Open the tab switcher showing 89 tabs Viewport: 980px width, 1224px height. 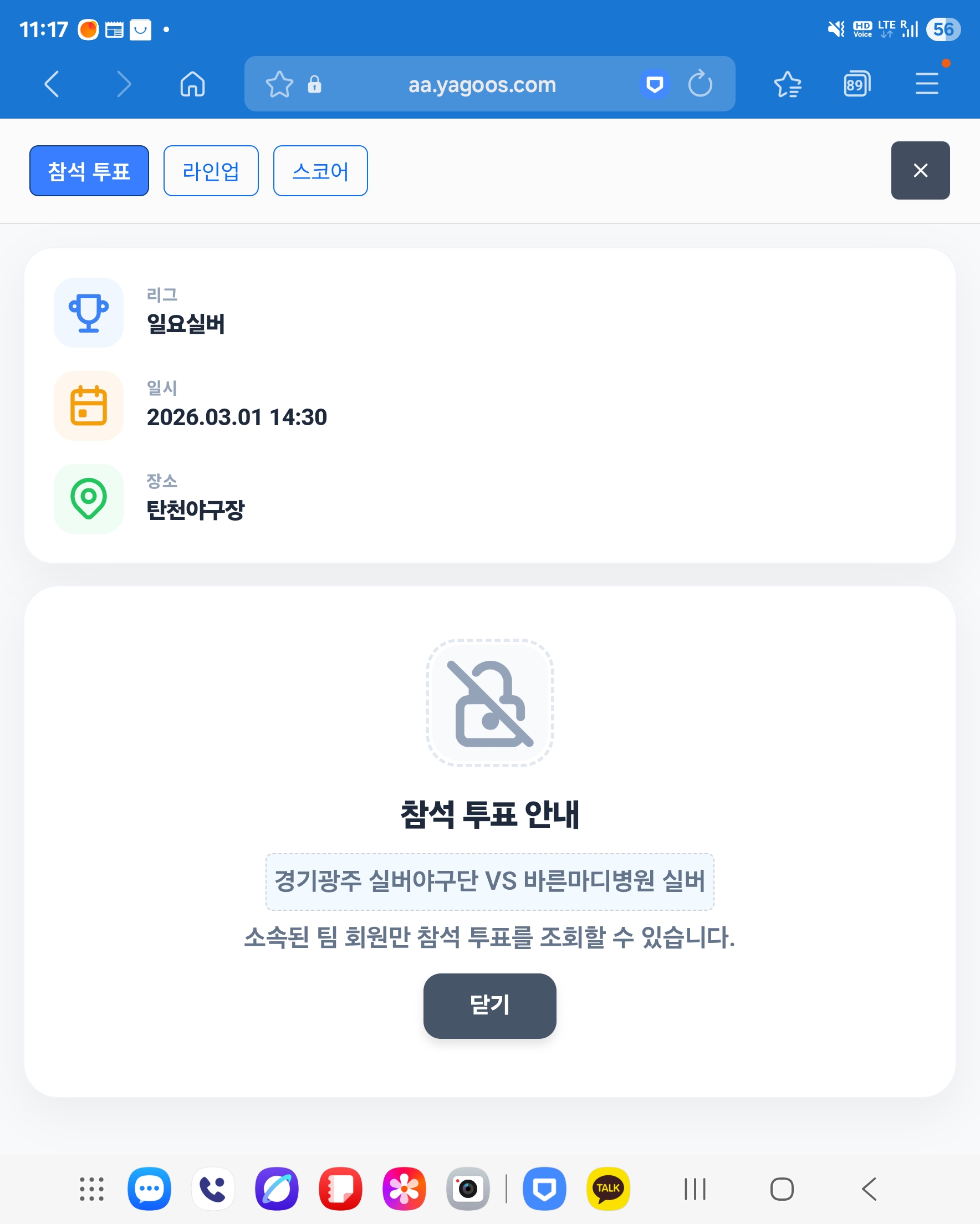(856, 85)
